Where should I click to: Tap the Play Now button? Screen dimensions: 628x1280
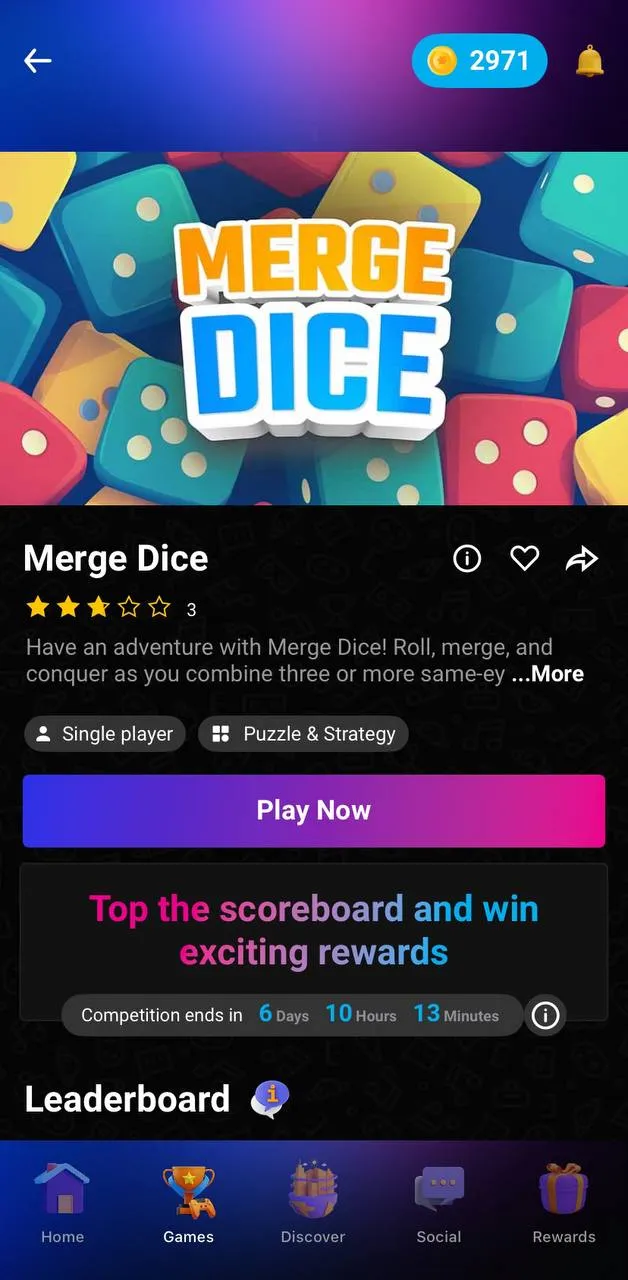pyautogui.click(x=314, y=811)
